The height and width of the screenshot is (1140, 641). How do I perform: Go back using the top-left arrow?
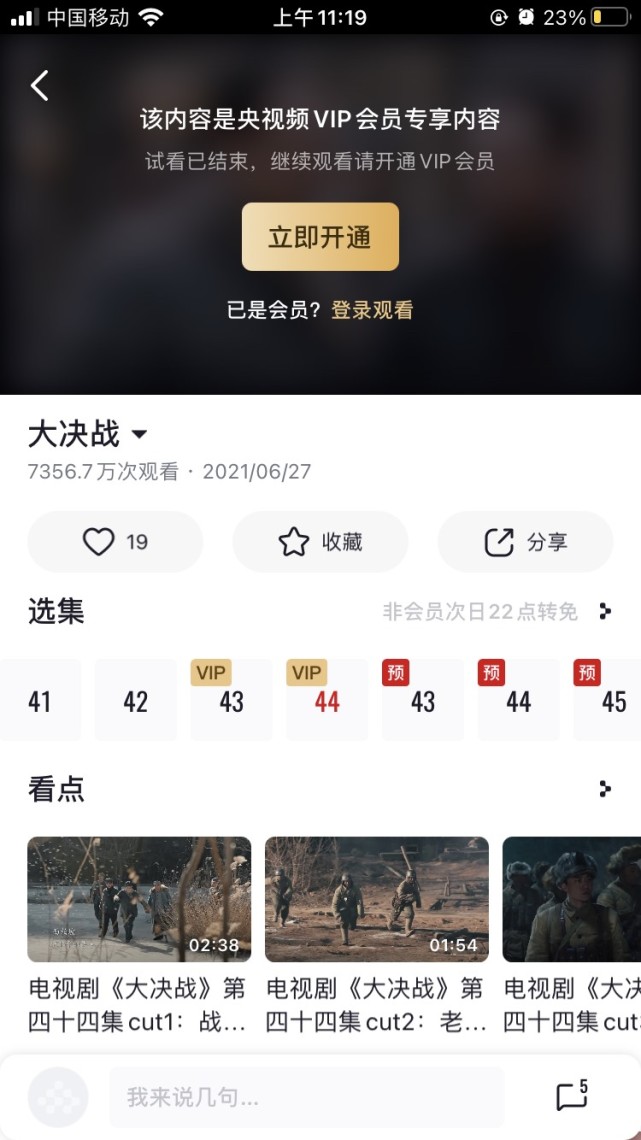click(40, 86)
